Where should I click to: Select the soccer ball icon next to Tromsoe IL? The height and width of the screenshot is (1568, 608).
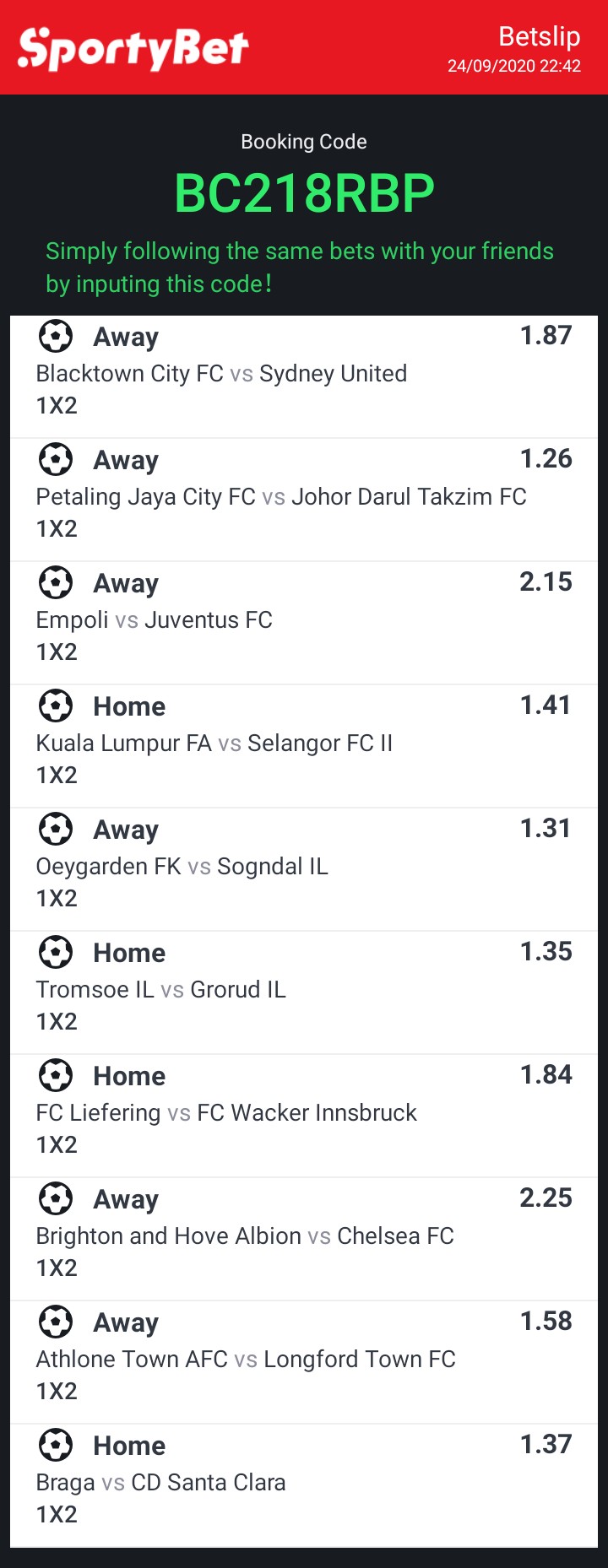56,952
